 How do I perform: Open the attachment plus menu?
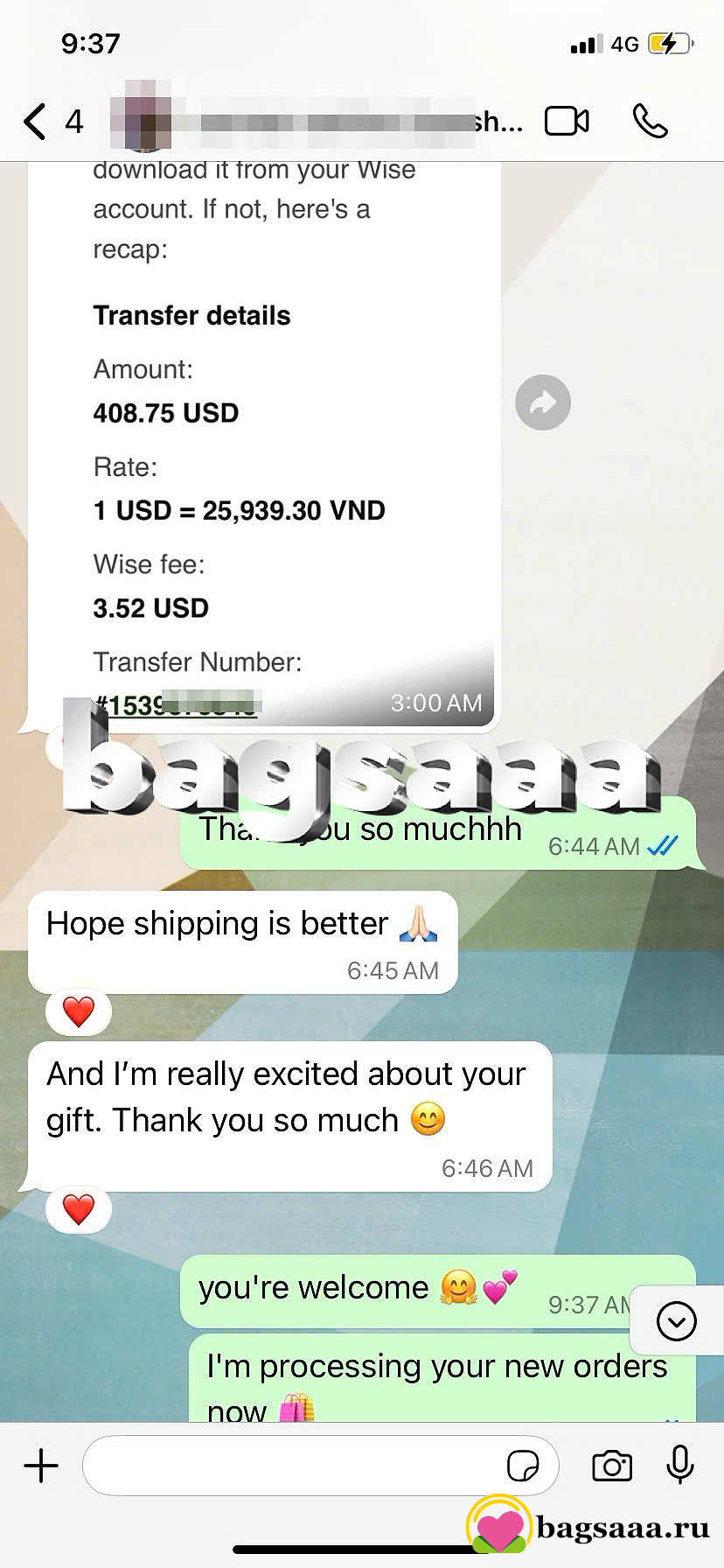pyautogui.click(x=41, y=1466)
